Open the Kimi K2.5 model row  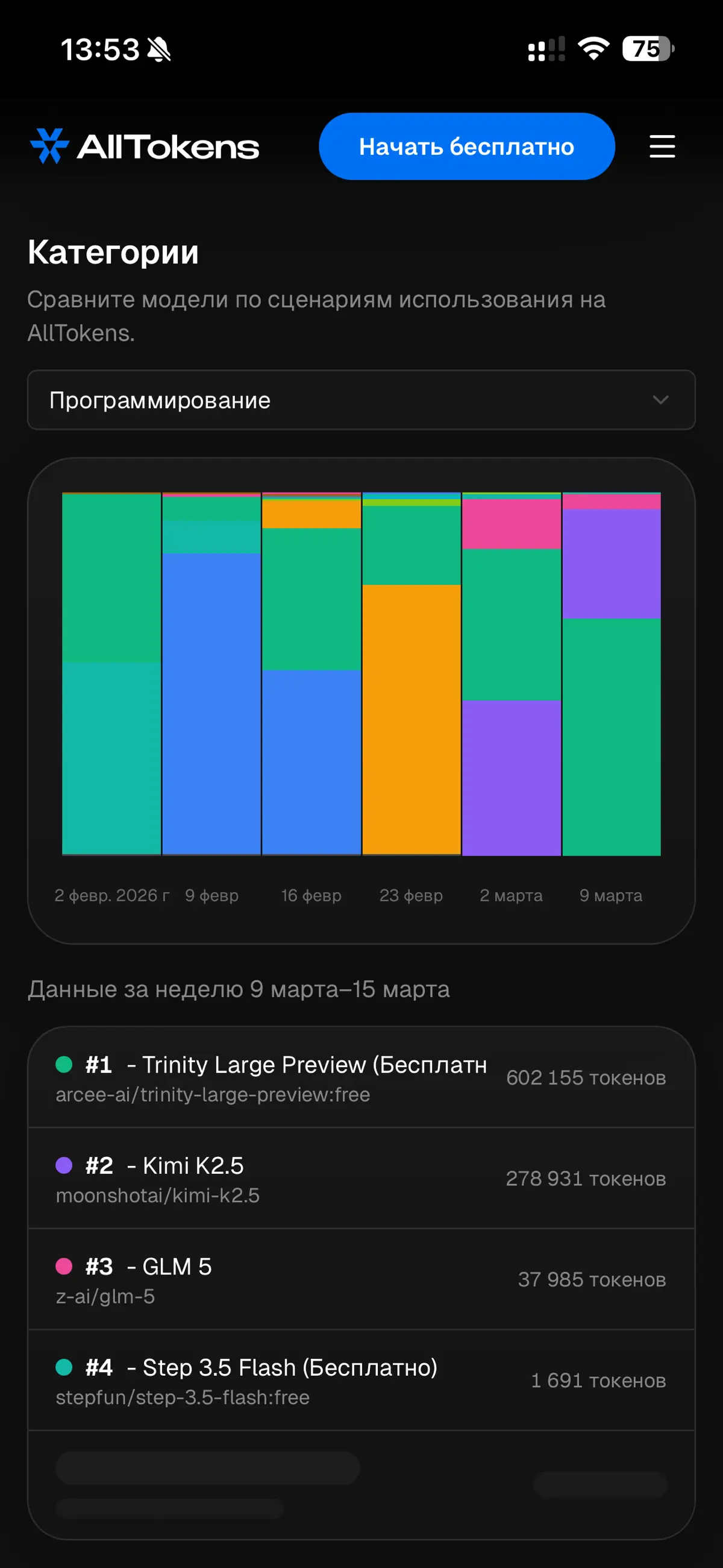coord(361,1179)
